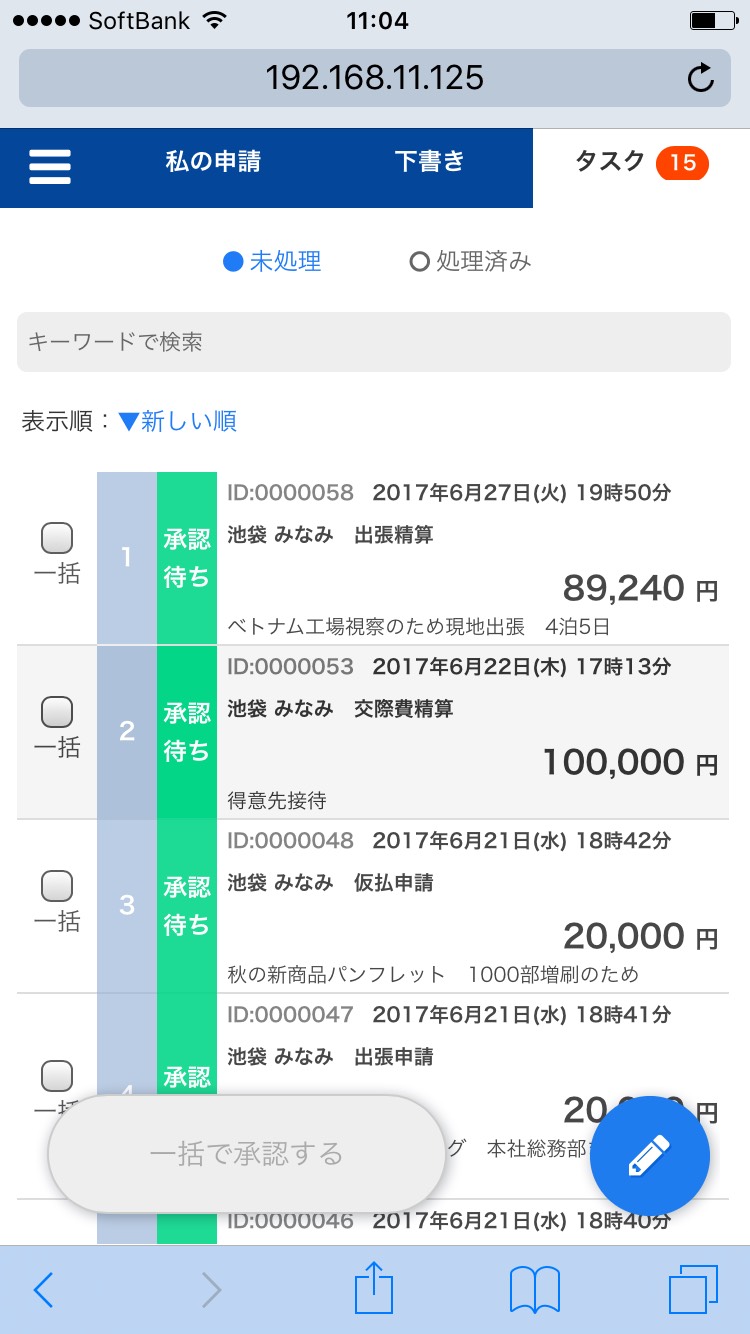Select the 処理済み radio option

(x=471, y=262)
